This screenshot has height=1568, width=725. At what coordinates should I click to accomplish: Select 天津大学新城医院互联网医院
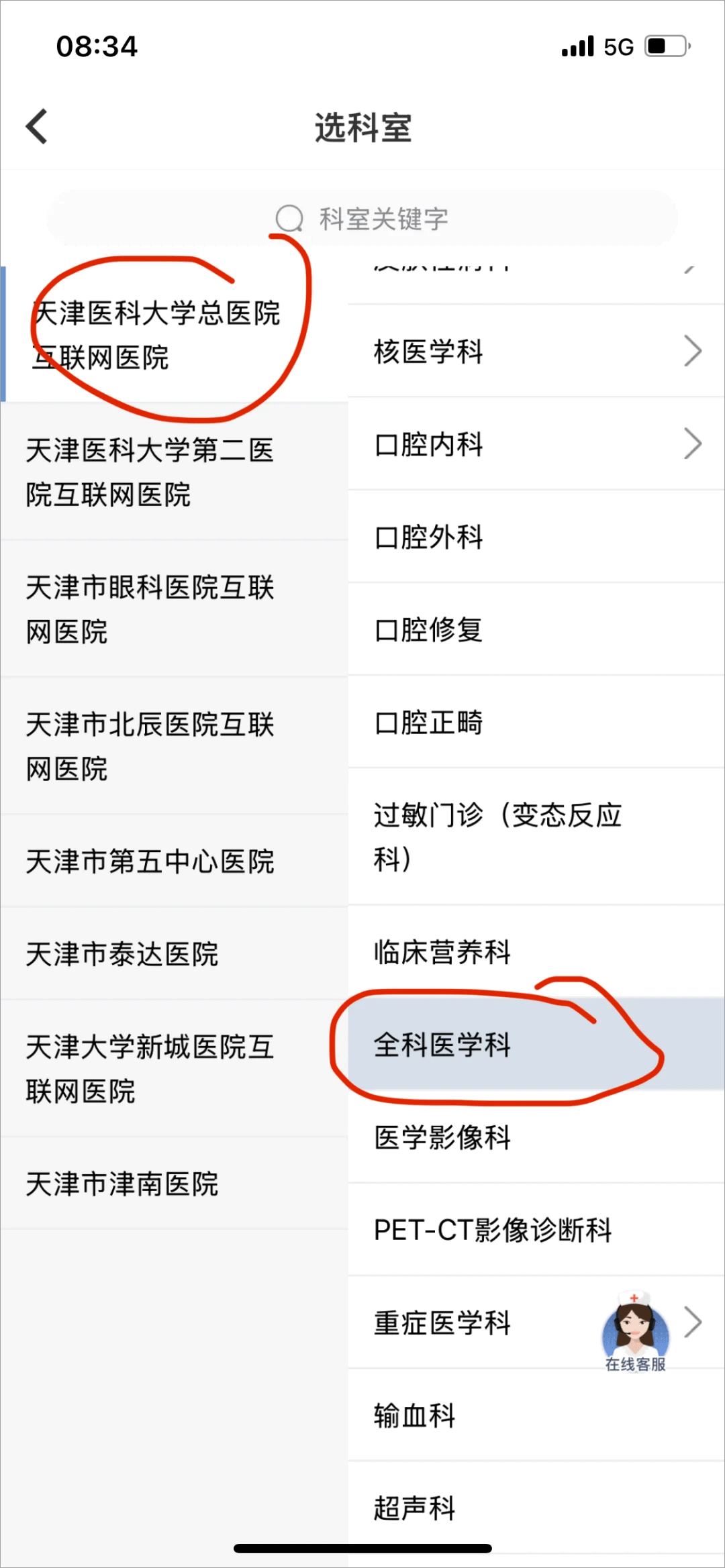click(175, 1069)
